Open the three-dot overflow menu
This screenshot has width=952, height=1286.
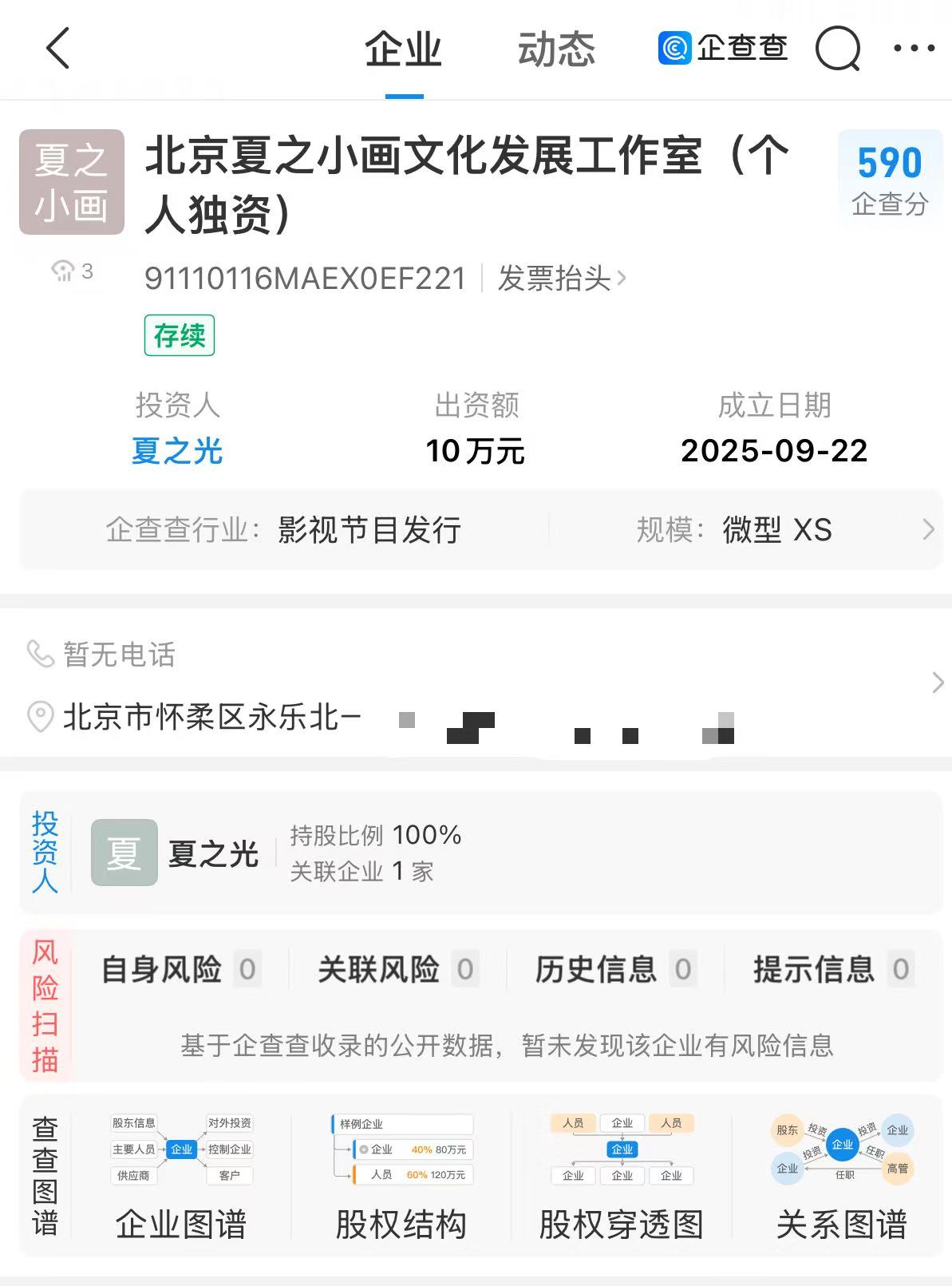point(914,49)
